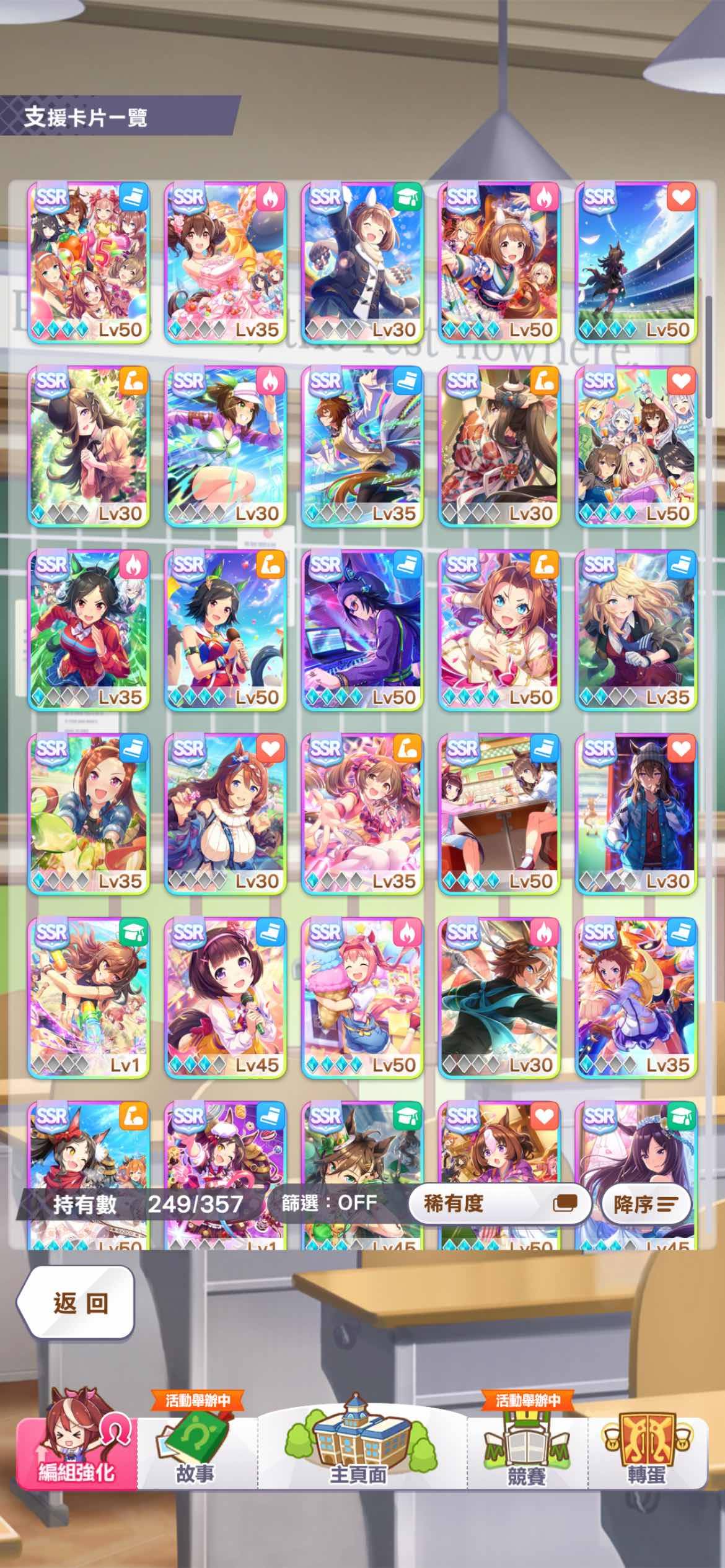
Task: Toggle the 降序 sort order button
Action: pos(645,1204)
